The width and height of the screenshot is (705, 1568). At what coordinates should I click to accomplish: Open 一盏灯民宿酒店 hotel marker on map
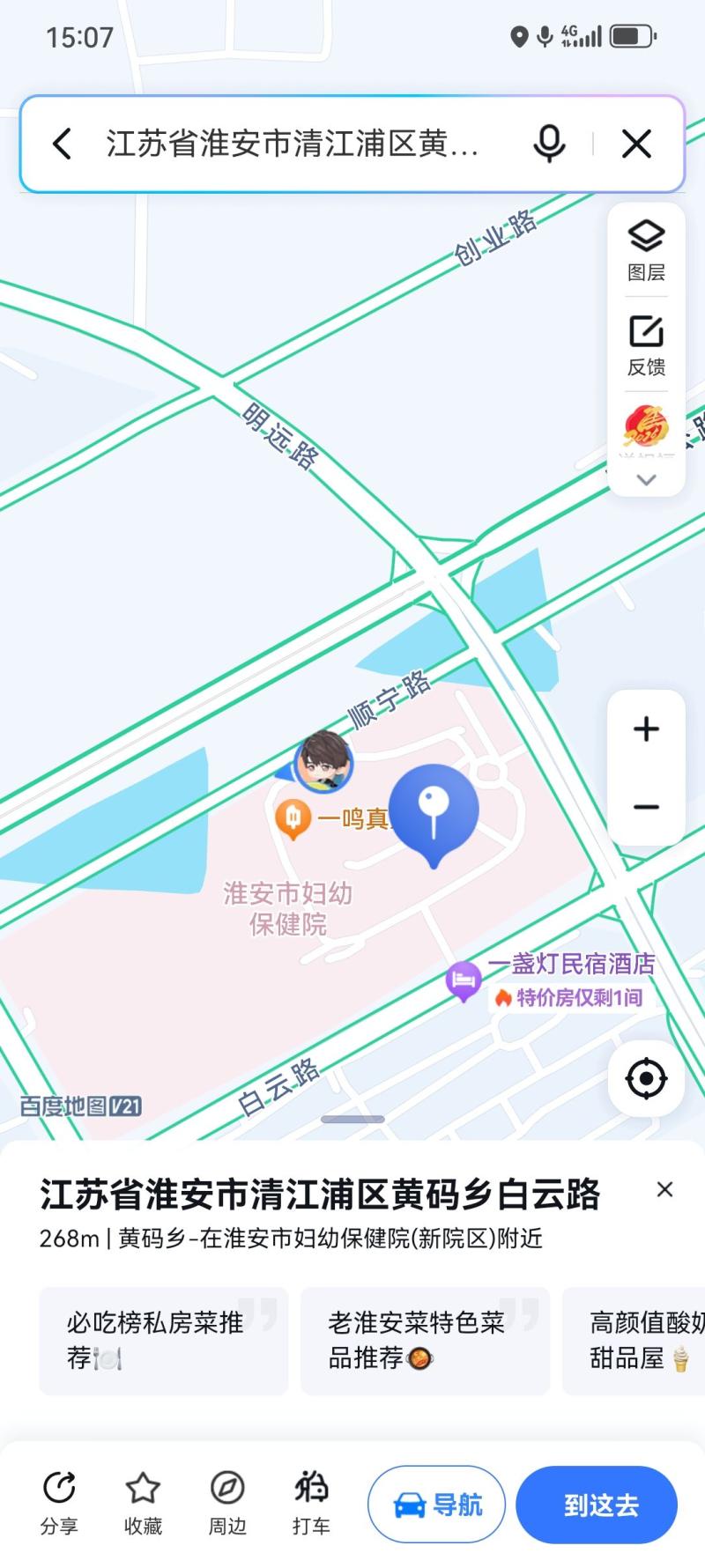click(x=464, y=980)
